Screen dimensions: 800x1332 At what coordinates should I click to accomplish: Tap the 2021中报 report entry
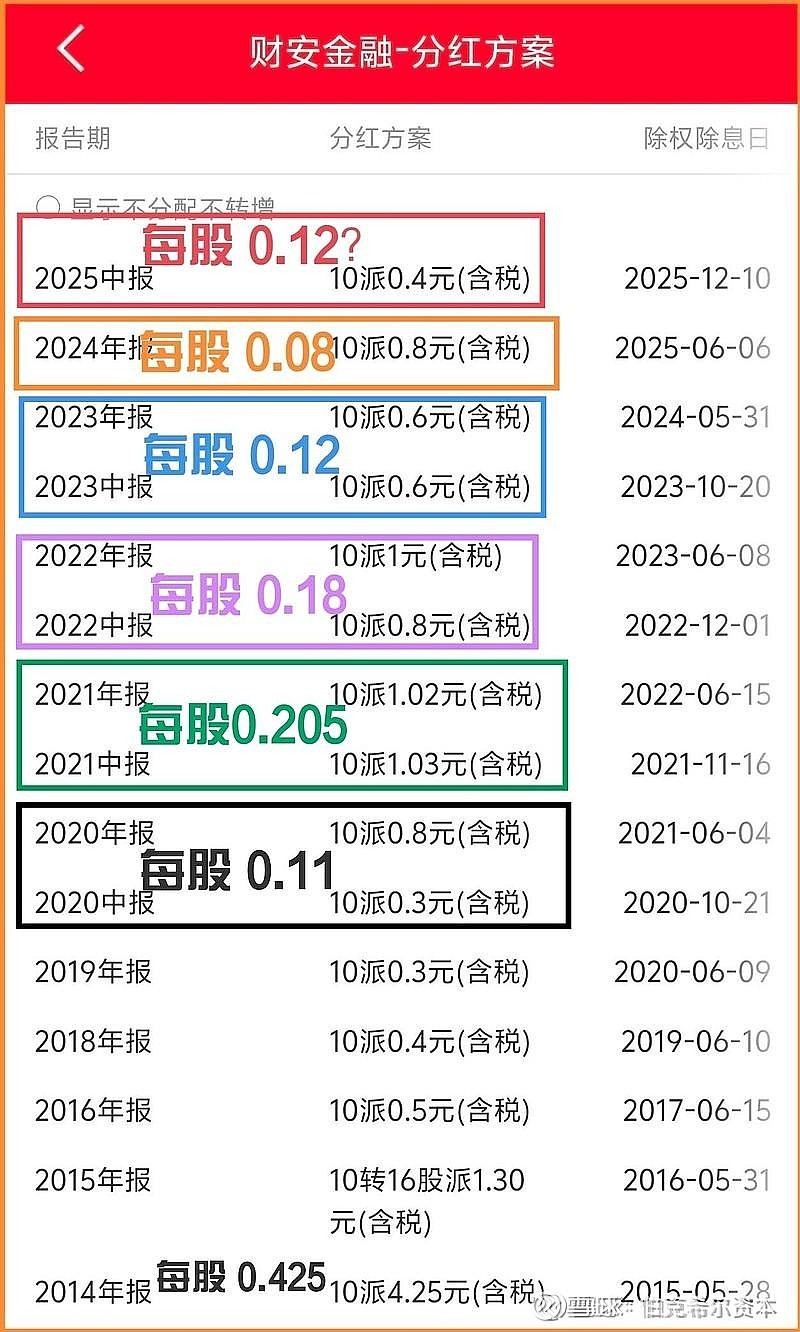point(90,765)
